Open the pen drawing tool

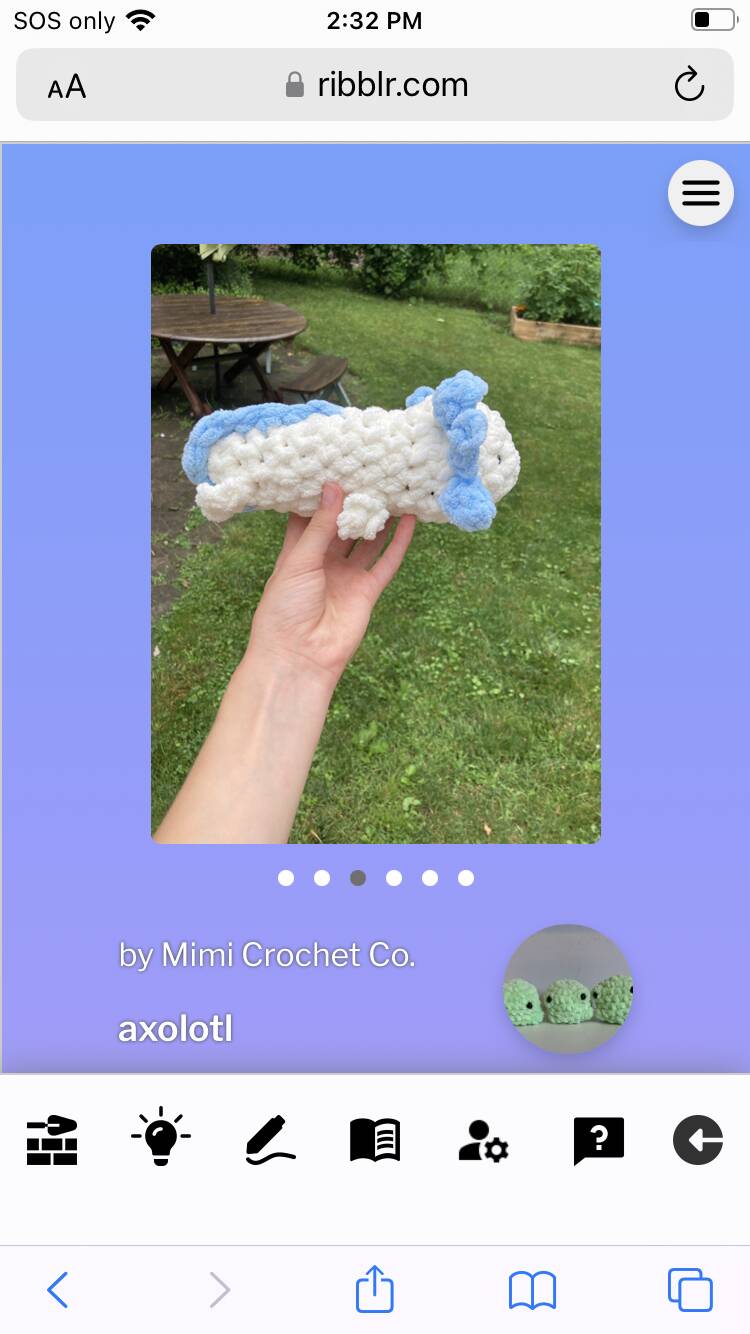pos(270,1139)
